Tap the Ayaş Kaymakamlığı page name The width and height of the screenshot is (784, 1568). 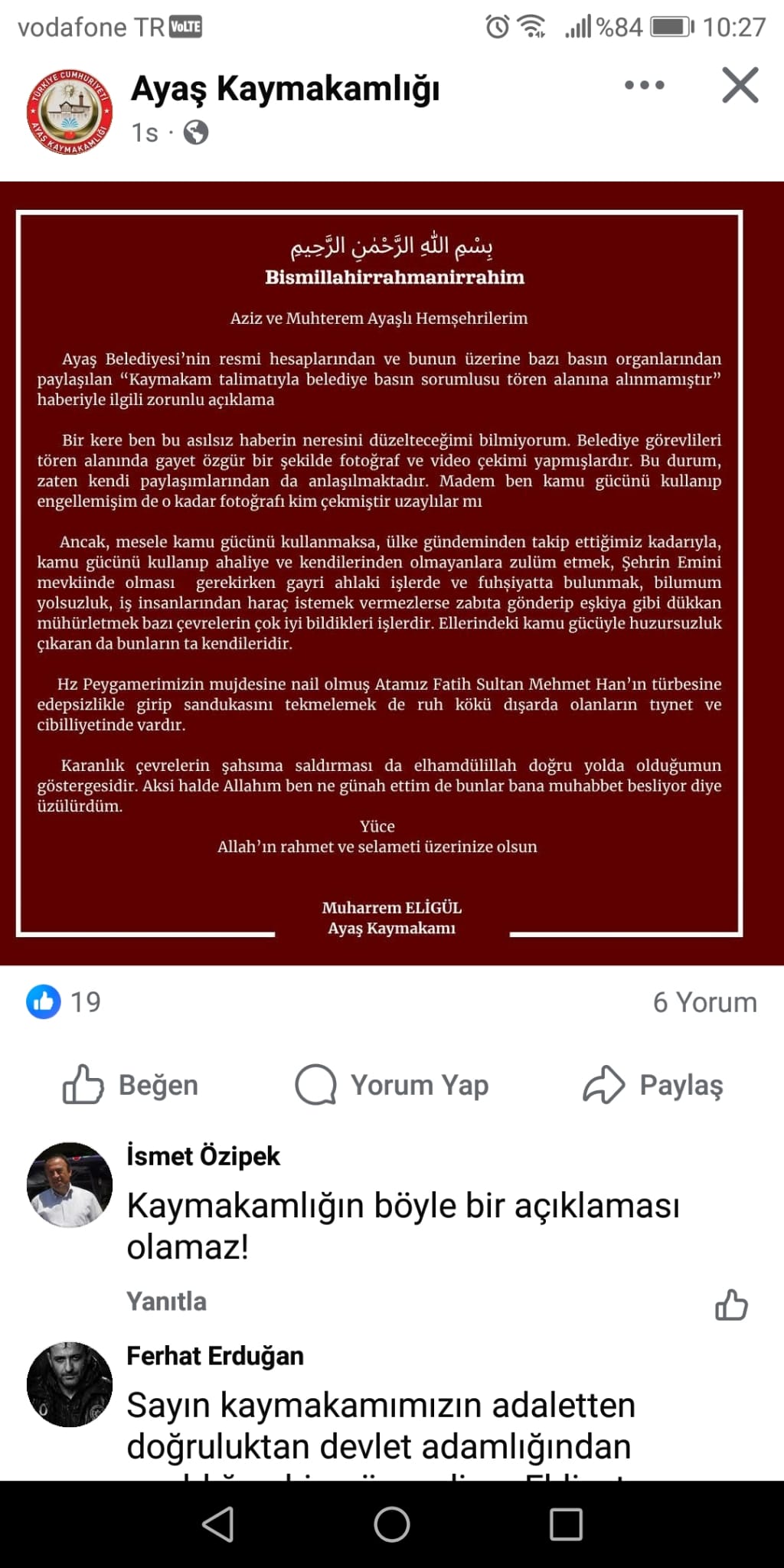click(285, 89)
